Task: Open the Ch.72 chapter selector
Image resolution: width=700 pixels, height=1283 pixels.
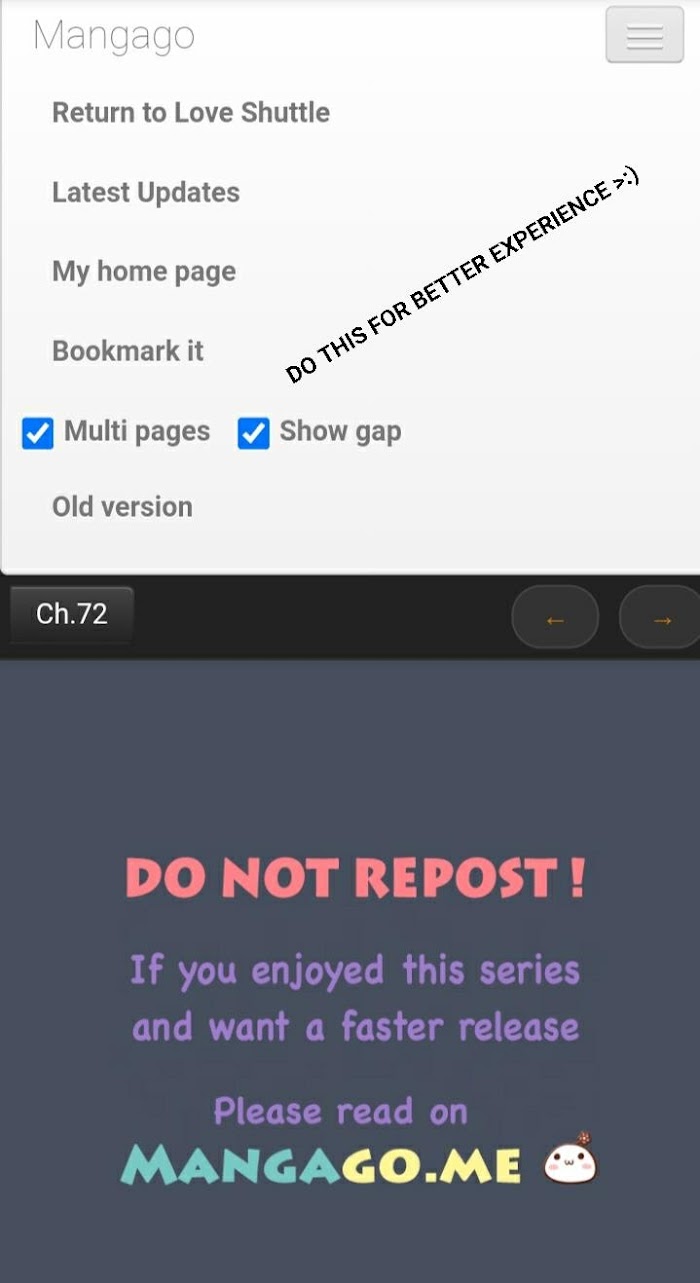Action: pos(72,614)
